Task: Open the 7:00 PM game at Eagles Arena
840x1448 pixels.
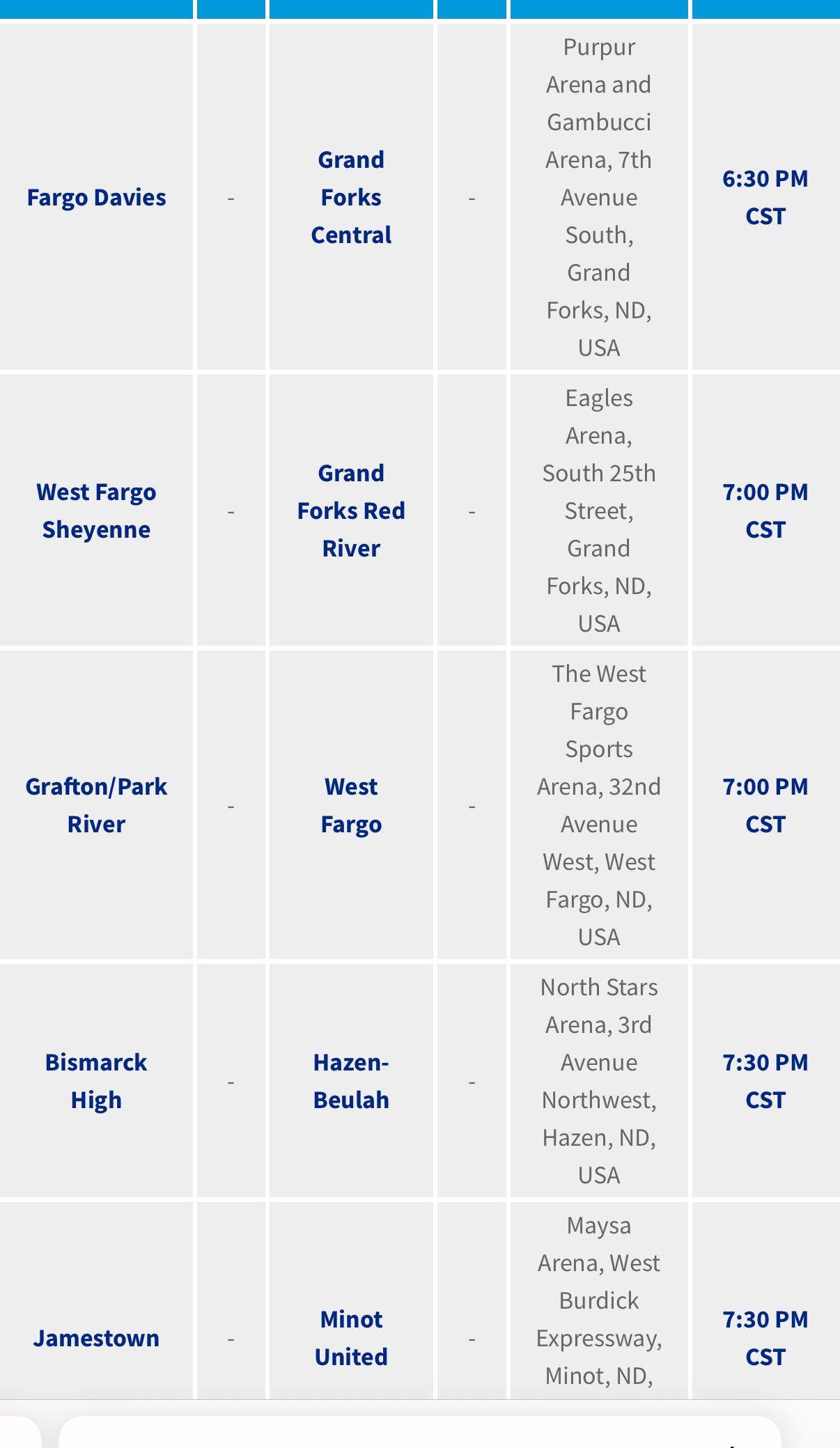Action: coord(765,511)
